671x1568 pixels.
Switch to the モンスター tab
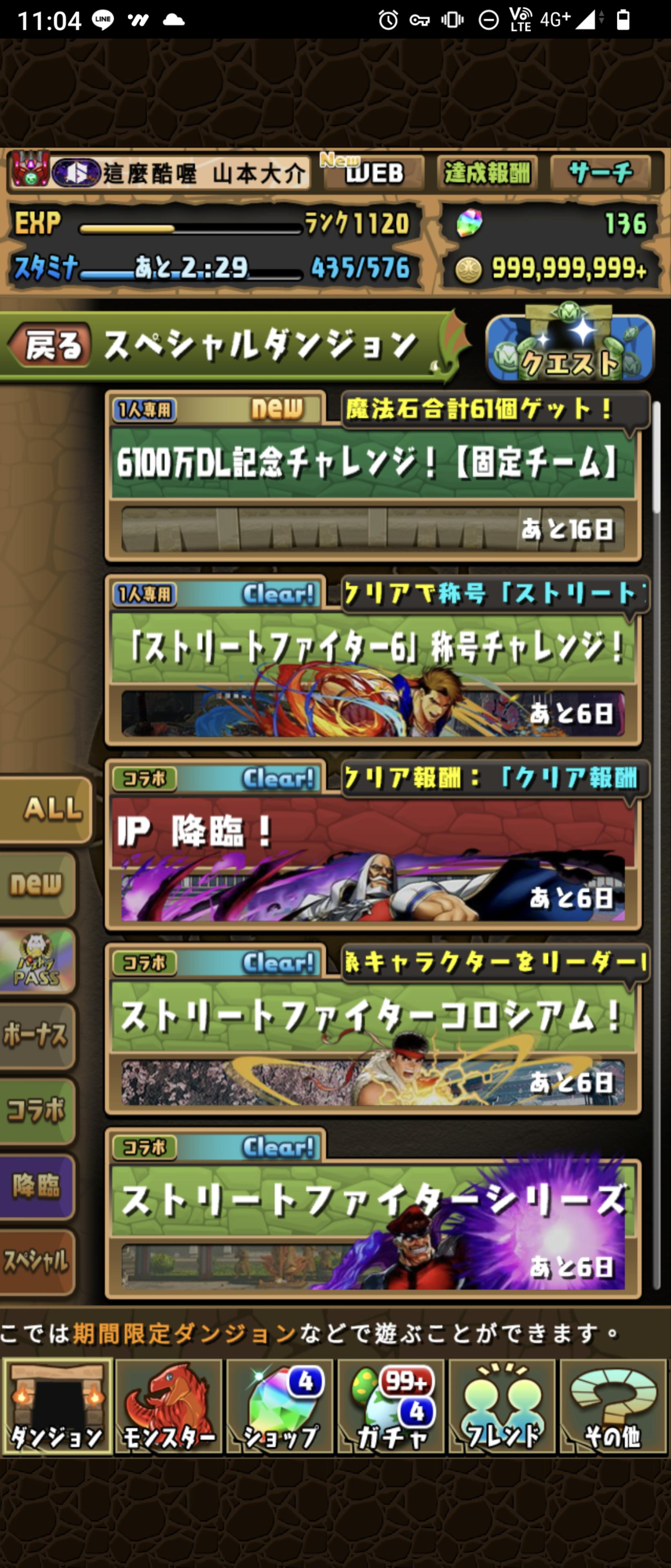[x=169, y=1407]
